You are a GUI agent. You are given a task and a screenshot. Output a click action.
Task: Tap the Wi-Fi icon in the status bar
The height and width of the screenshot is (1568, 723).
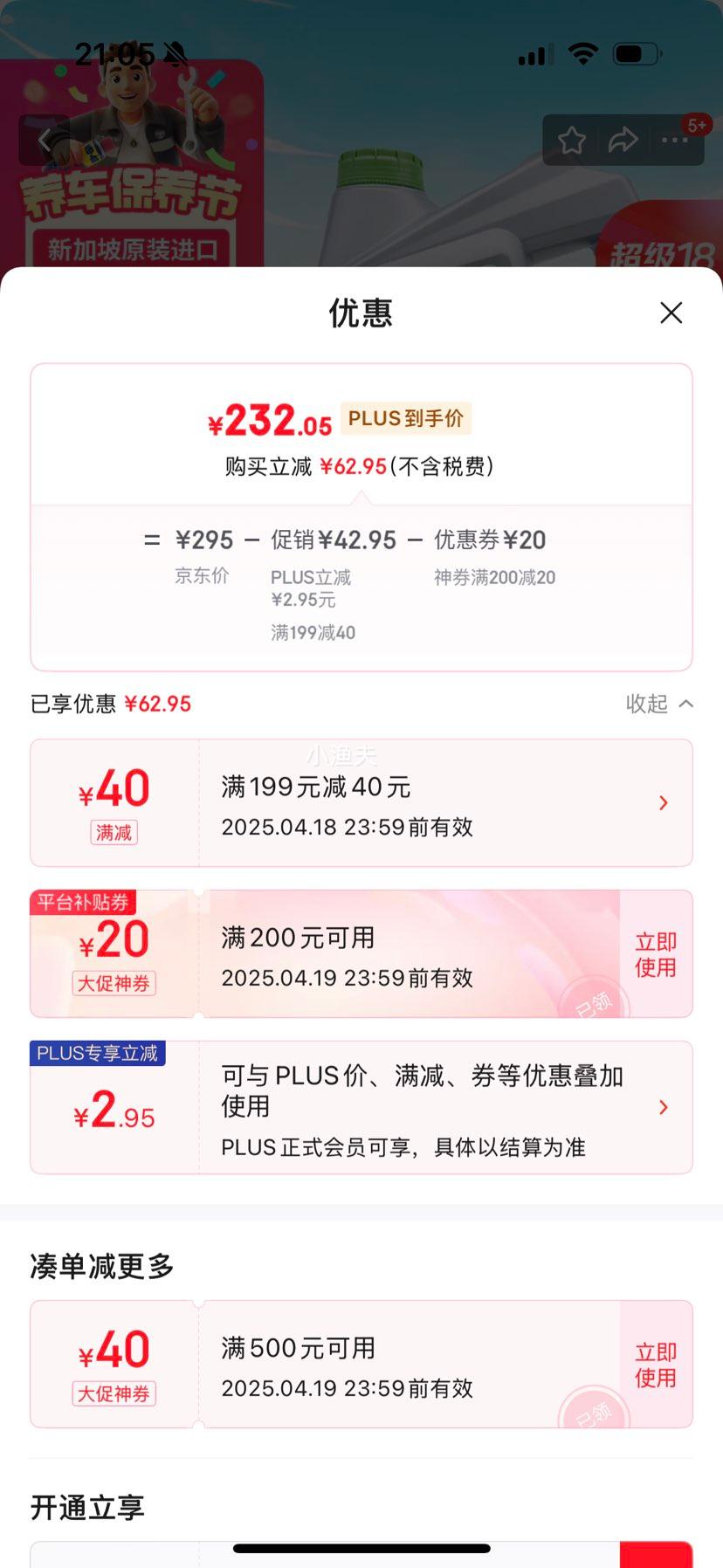582,54
